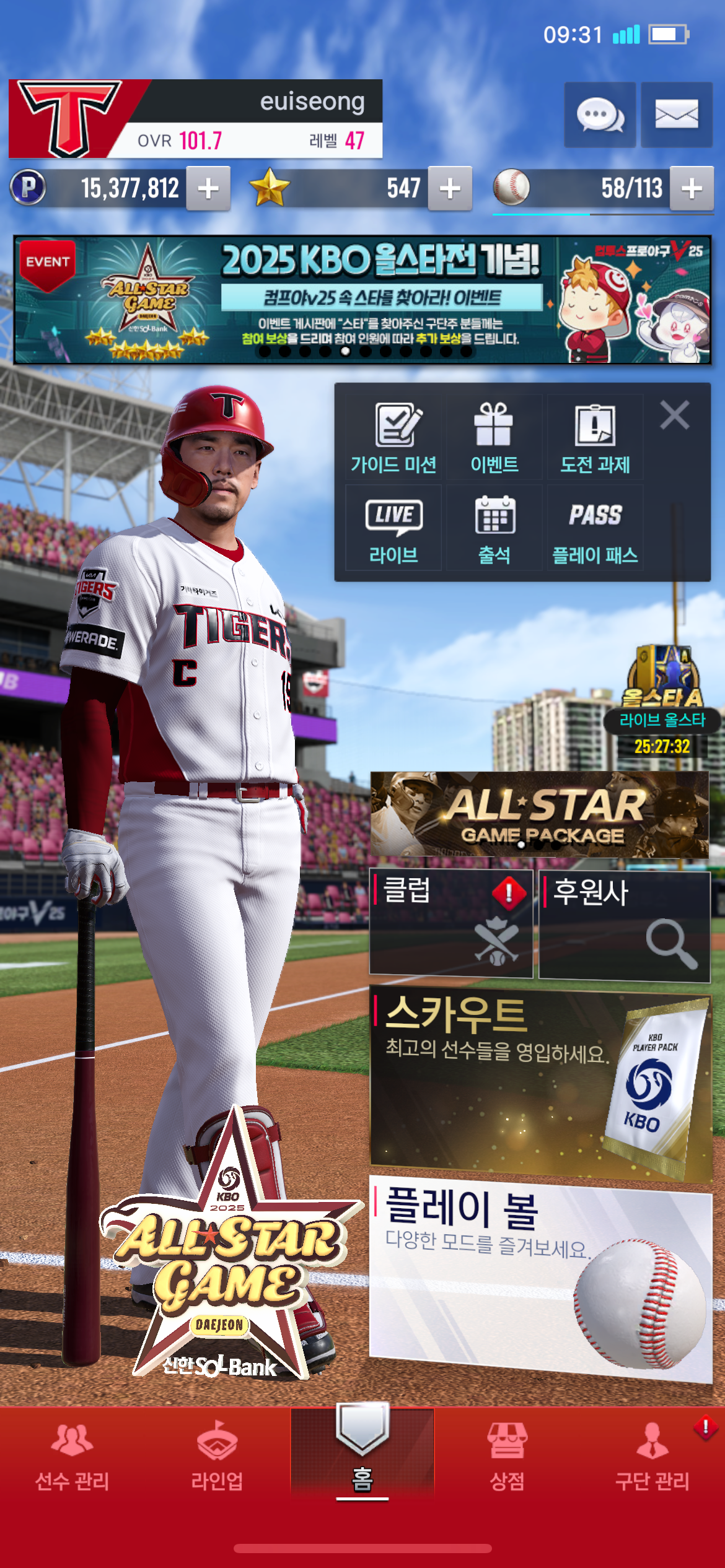Open the 라이브 올스타 timed pack
725x1568 pixels.
(662, 701)
